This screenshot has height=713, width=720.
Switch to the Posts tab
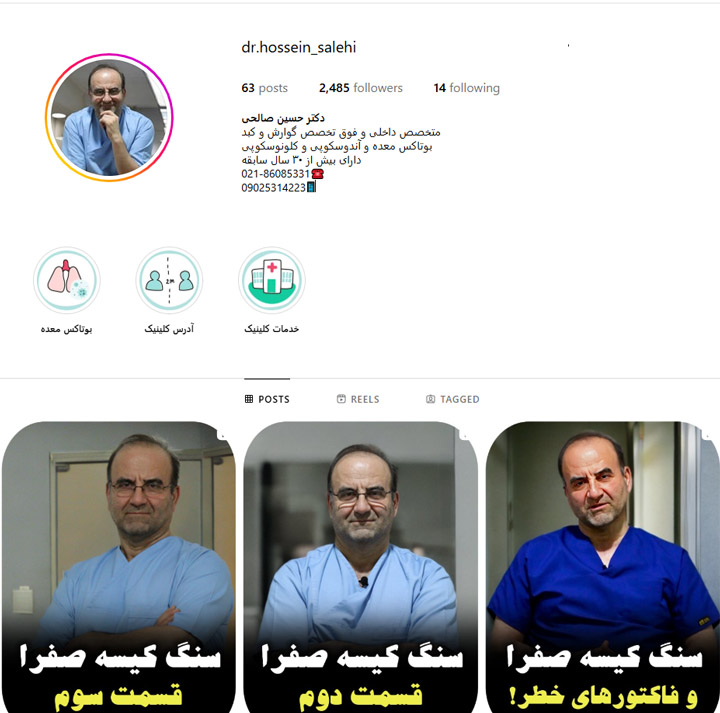(x=267, y=399)
